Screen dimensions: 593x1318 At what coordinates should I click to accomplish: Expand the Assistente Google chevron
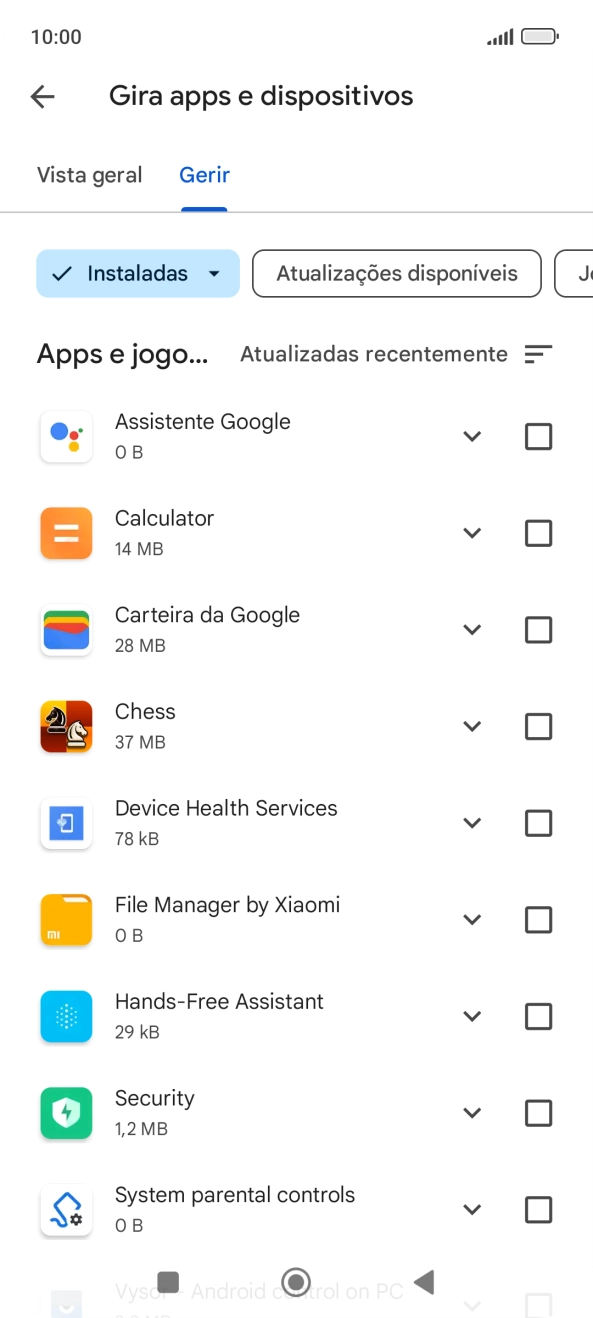(472, 436)
